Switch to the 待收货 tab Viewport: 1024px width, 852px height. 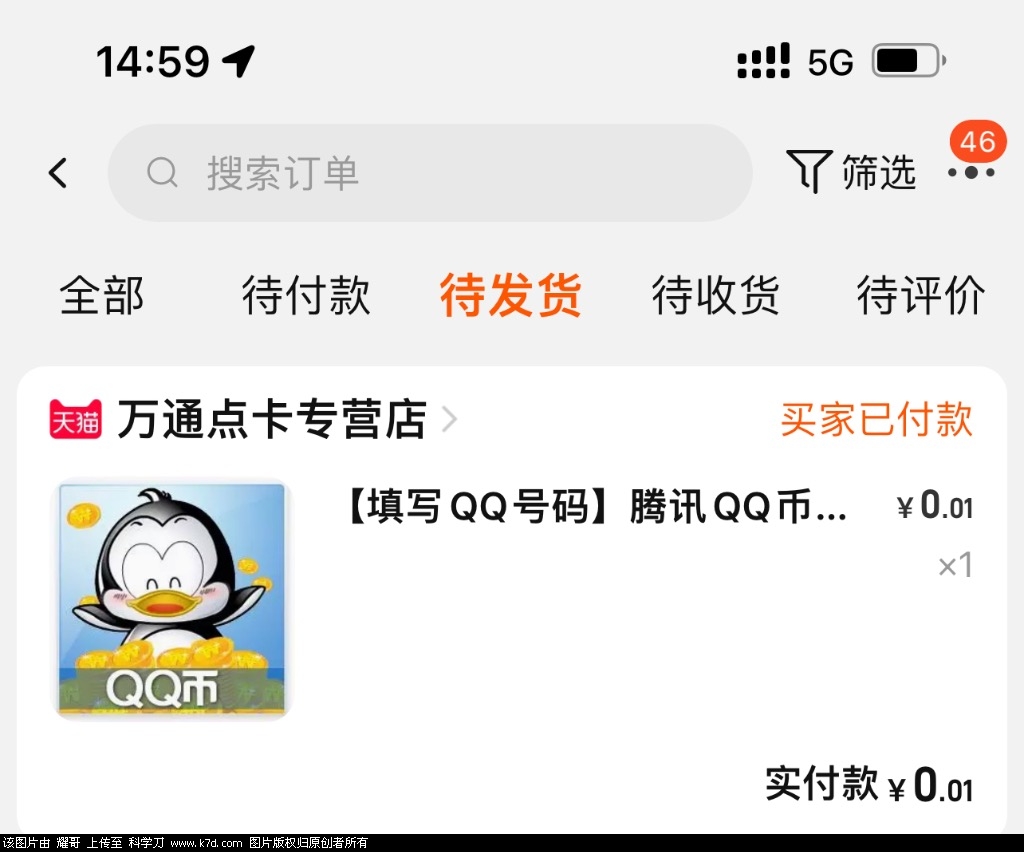click(715, 296)
